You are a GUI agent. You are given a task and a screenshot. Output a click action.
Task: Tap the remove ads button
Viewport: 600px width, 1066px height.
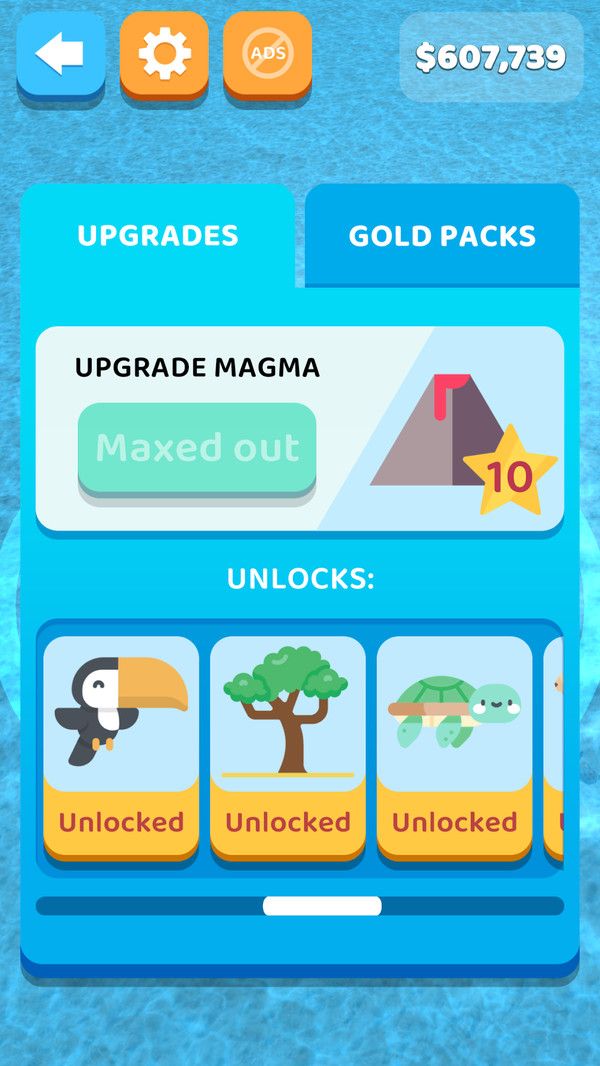267,54
